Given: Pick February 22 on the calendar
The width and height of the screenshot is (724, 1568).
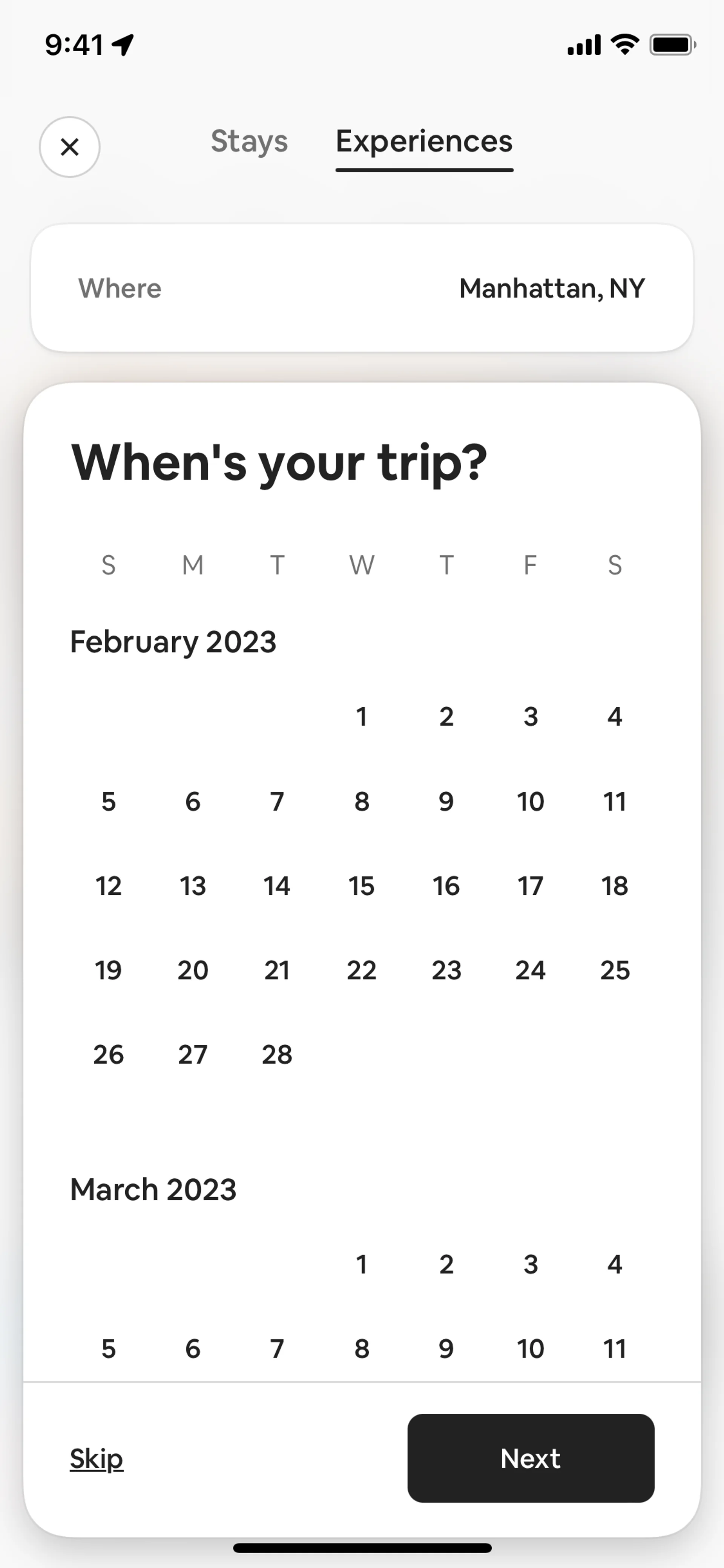Looking at the screenshot, I should (x=361, y=970).
